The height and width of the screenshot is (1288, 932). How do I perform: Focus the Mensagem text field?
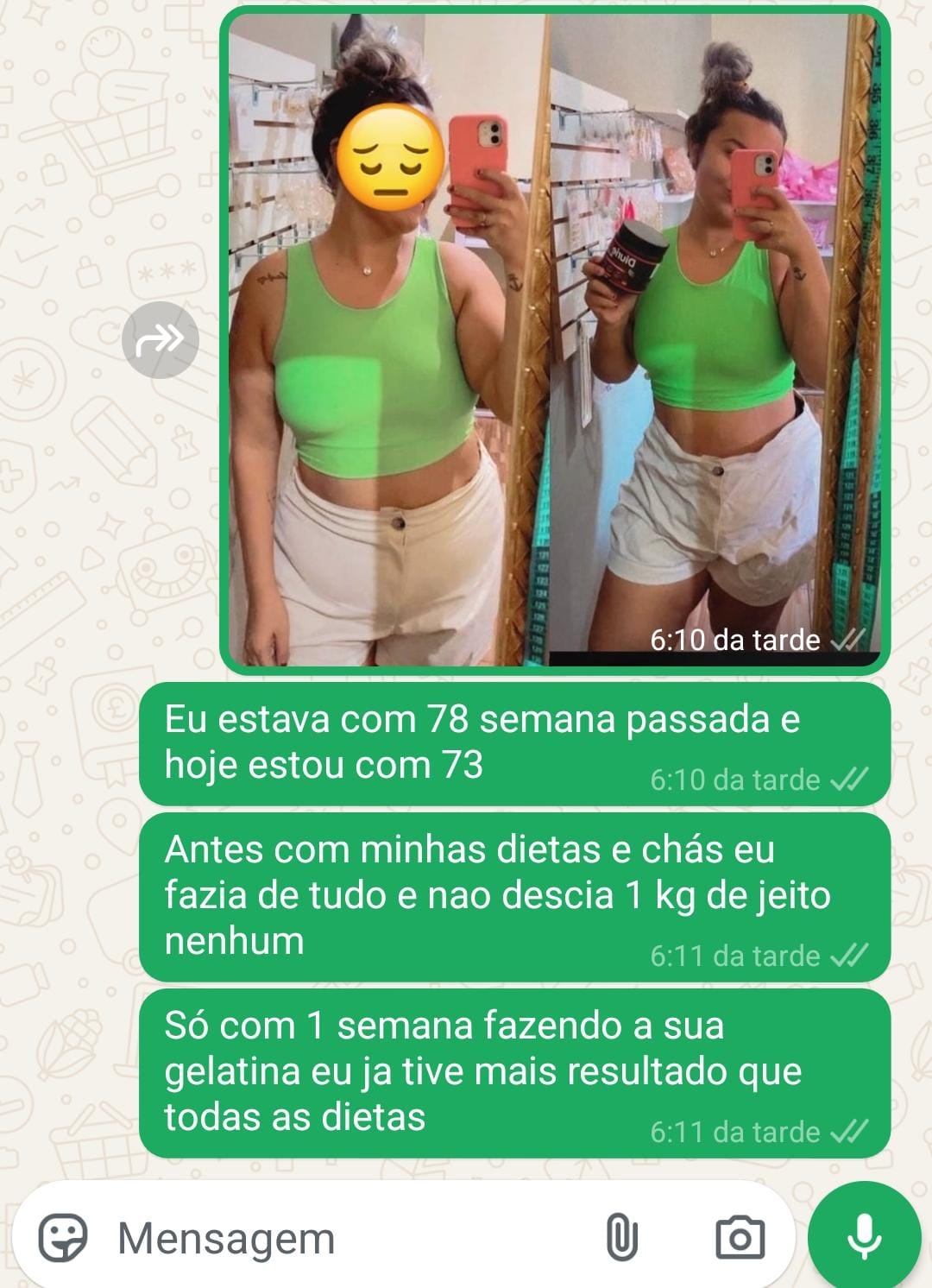point(345,1239)
